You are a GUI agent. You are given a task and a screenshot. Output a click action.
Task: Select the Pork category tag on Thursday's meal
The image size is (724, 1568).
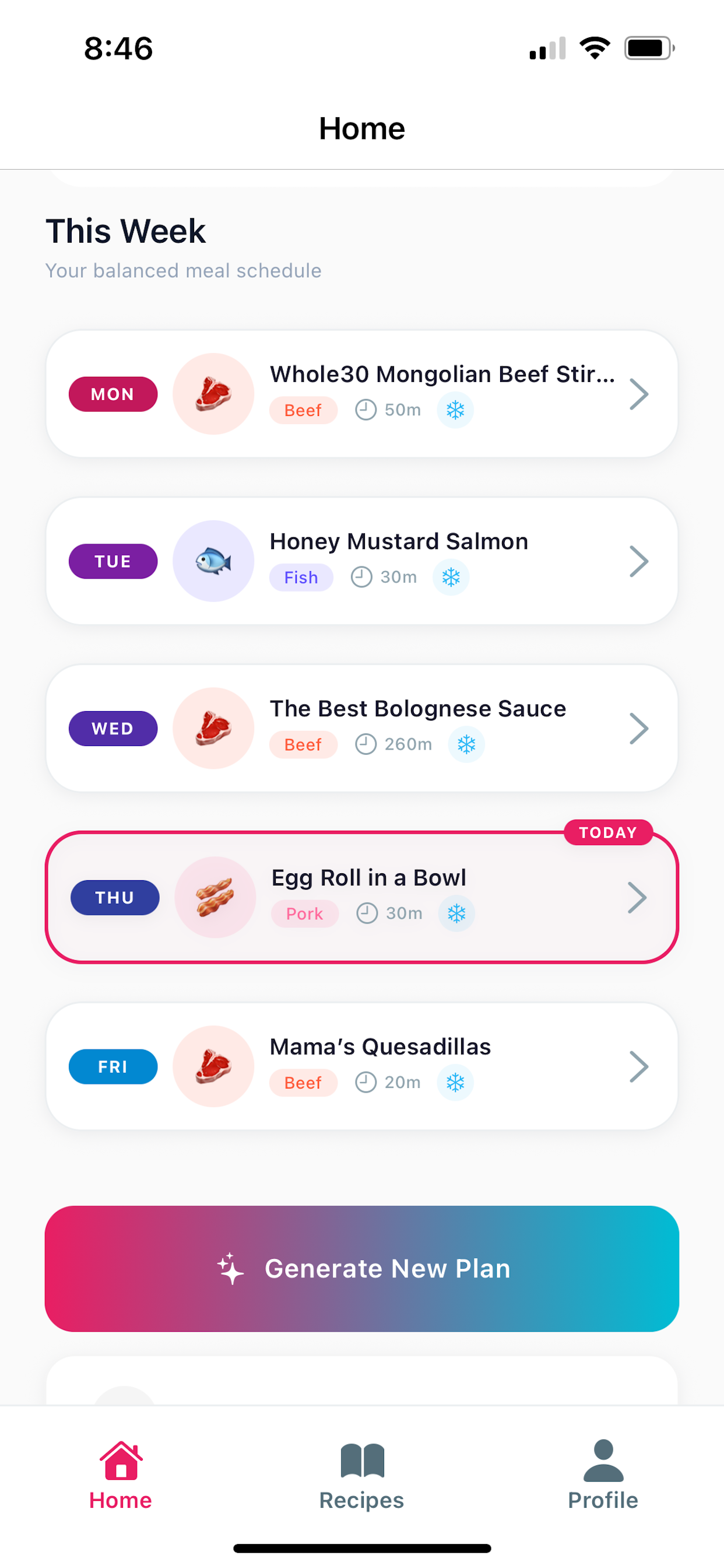click(x=305, y=914)
